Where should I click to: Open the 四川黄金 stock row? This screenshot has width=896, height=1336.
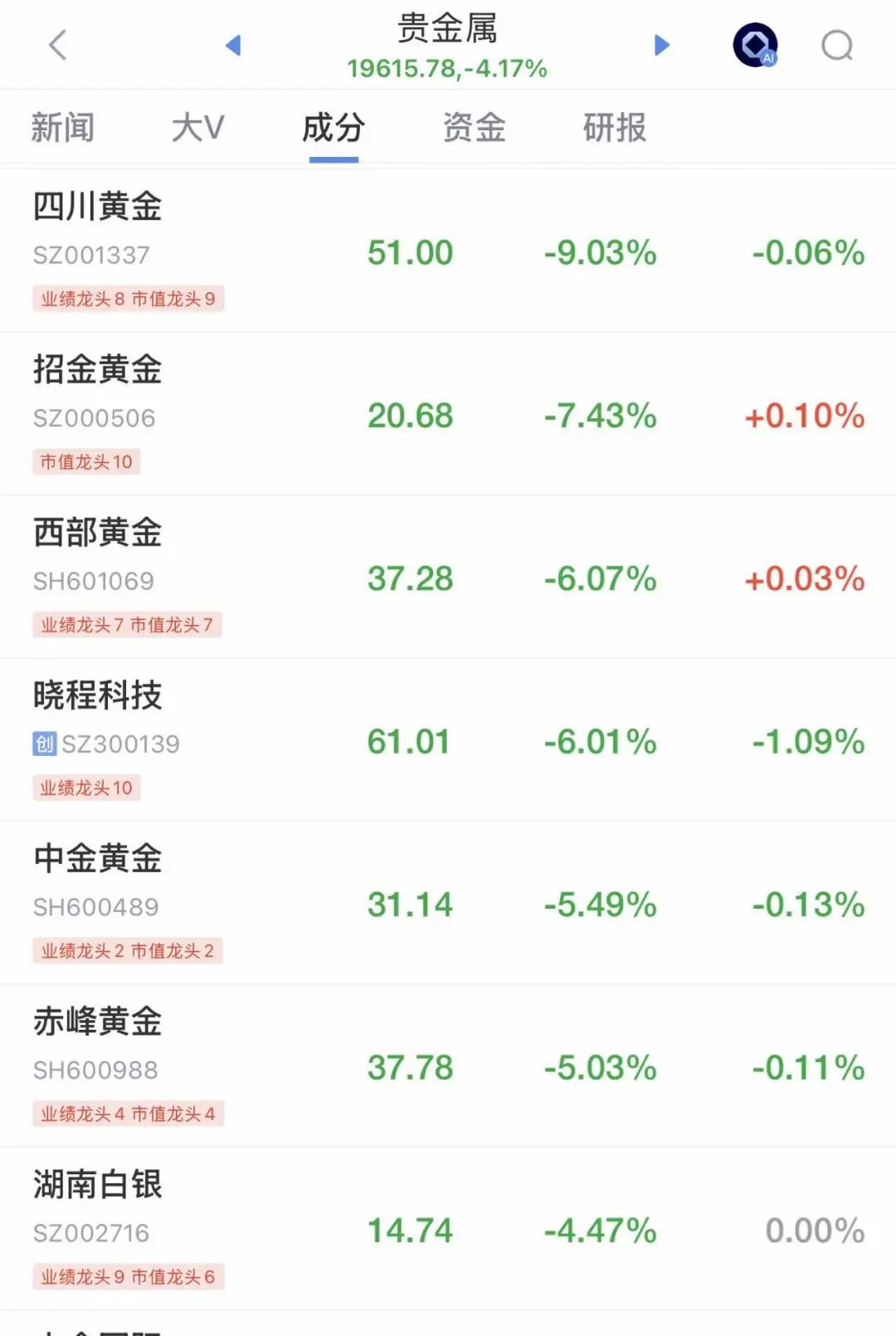98,207
